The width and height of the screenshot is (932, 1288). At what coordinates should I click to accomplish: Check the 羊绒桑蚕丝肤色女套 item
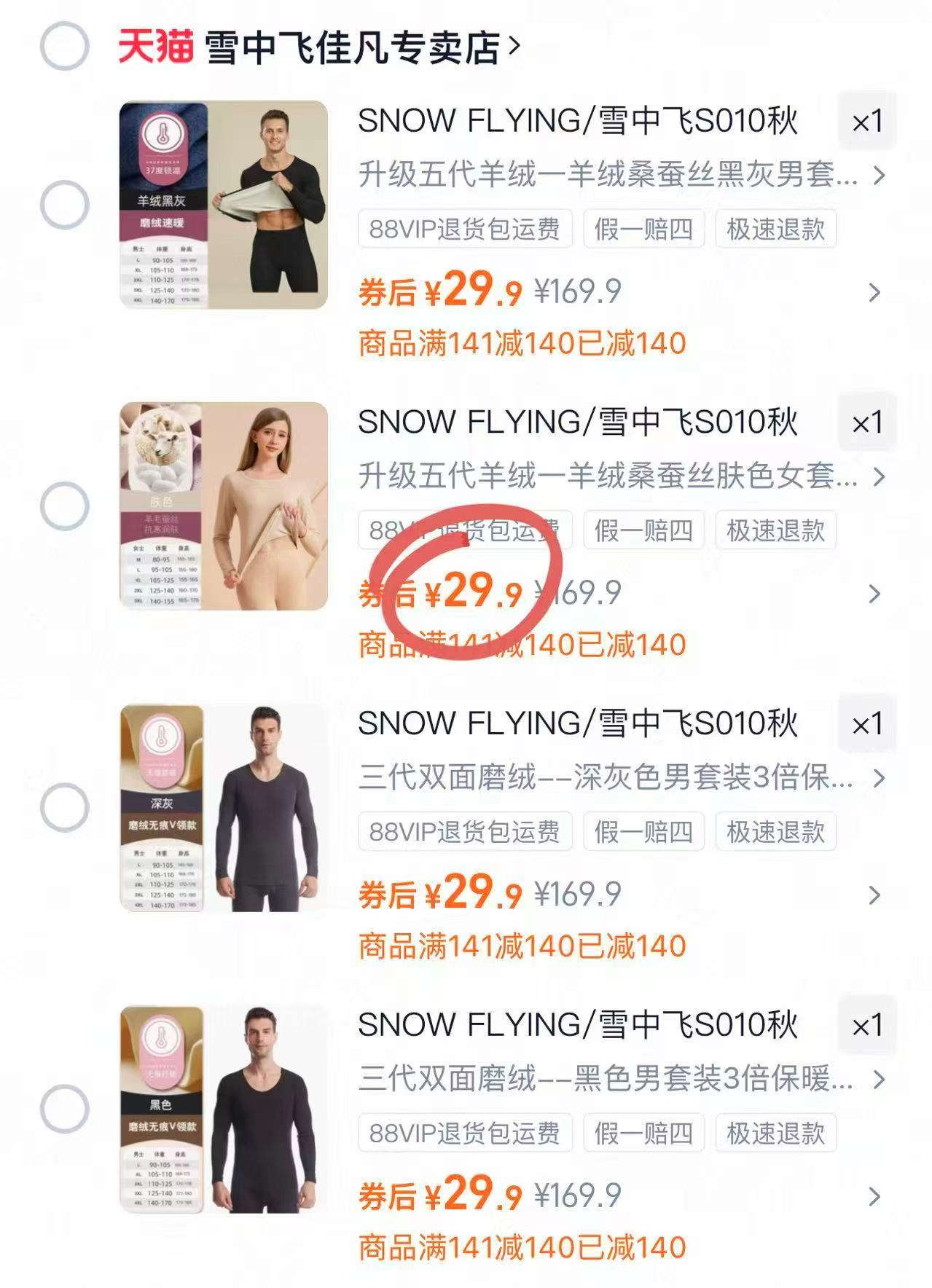[x=64, y=506]
